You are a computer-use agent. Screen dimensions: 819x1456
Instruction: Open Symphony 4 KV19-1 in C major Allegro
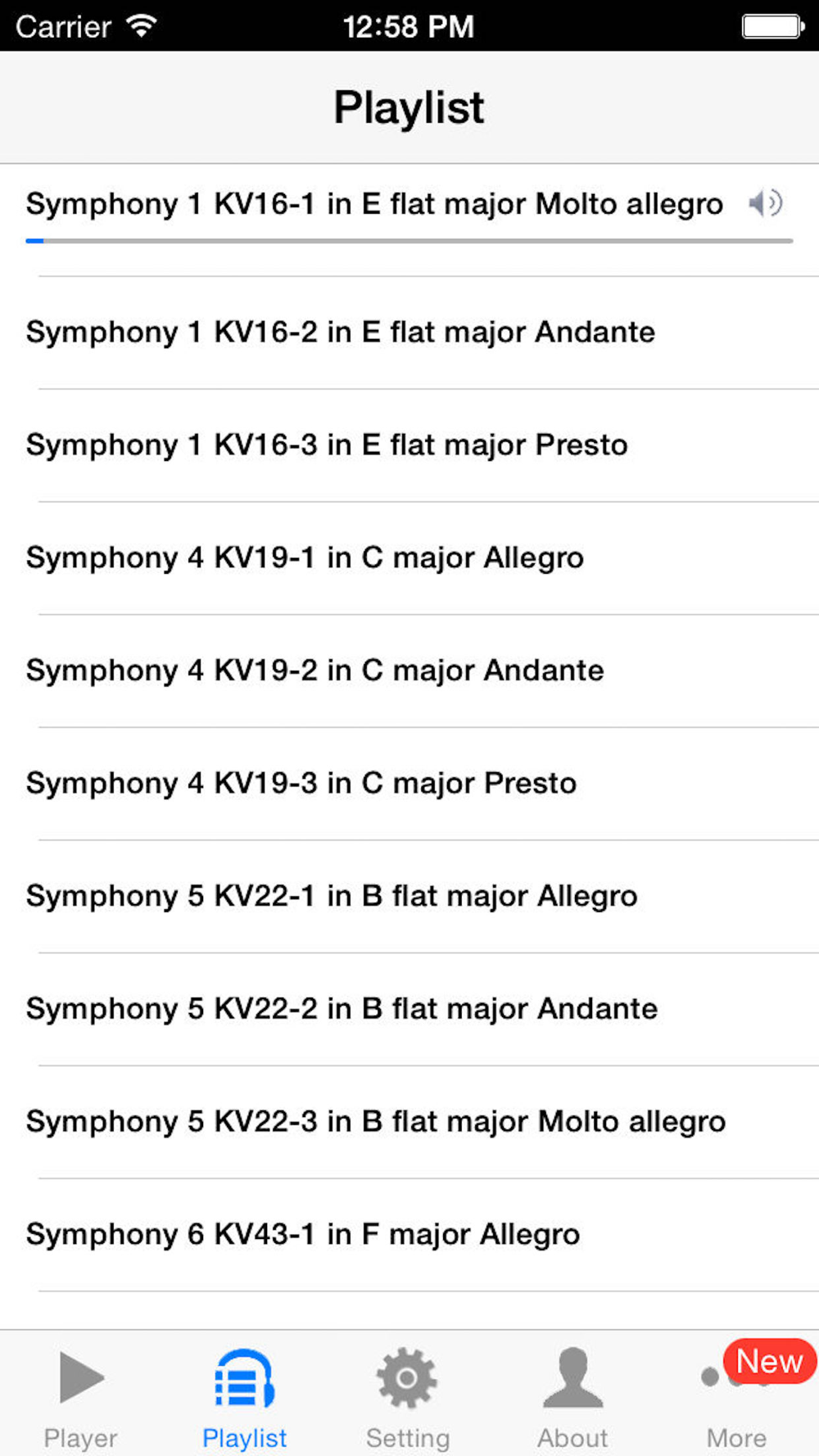pos(409,558)
